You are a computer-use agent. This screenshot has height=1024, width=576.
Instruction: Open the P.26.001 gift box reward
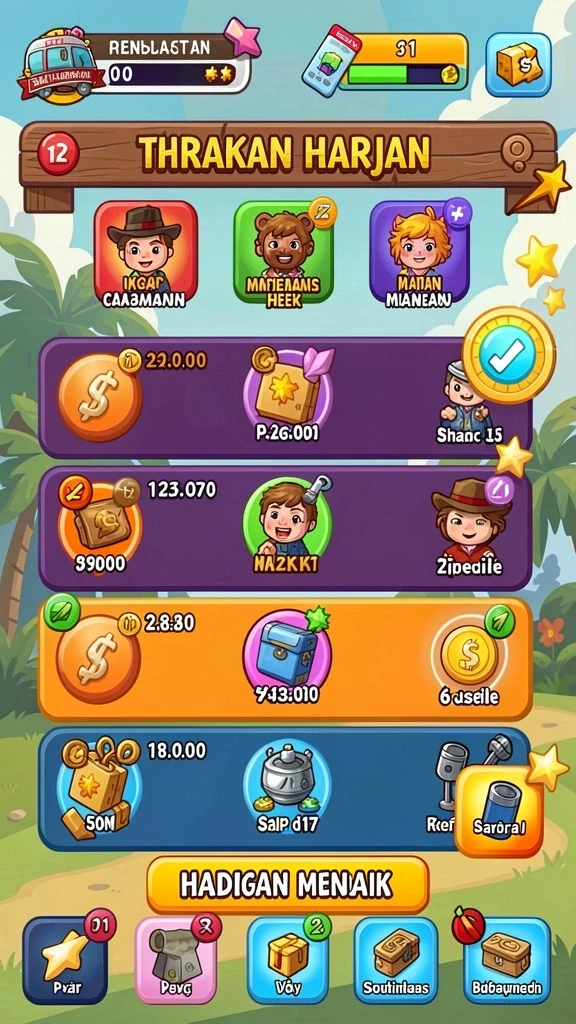tap(287, 397)
